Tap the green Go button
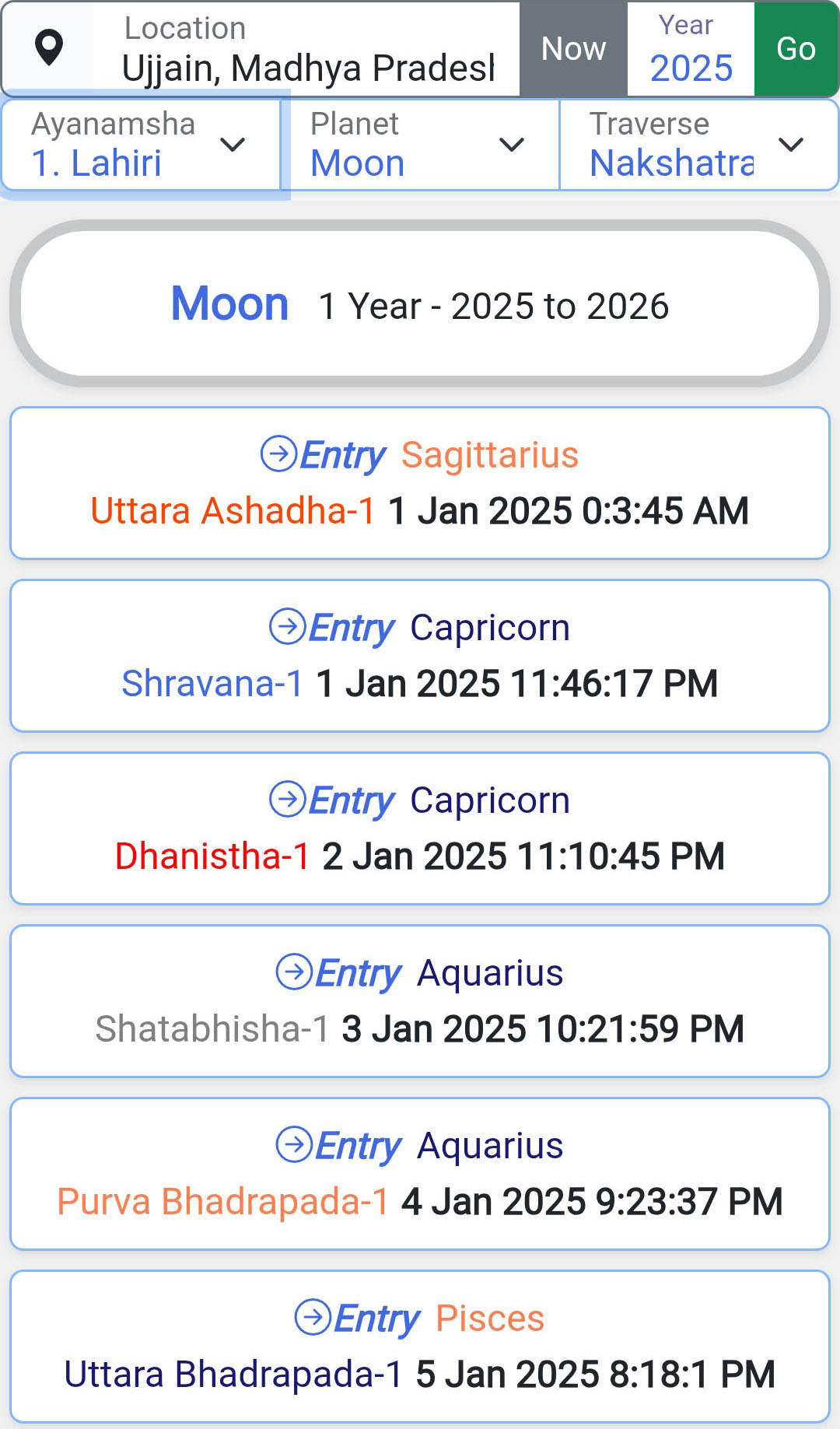This screenshot has height=1429, width=840. 796,49
